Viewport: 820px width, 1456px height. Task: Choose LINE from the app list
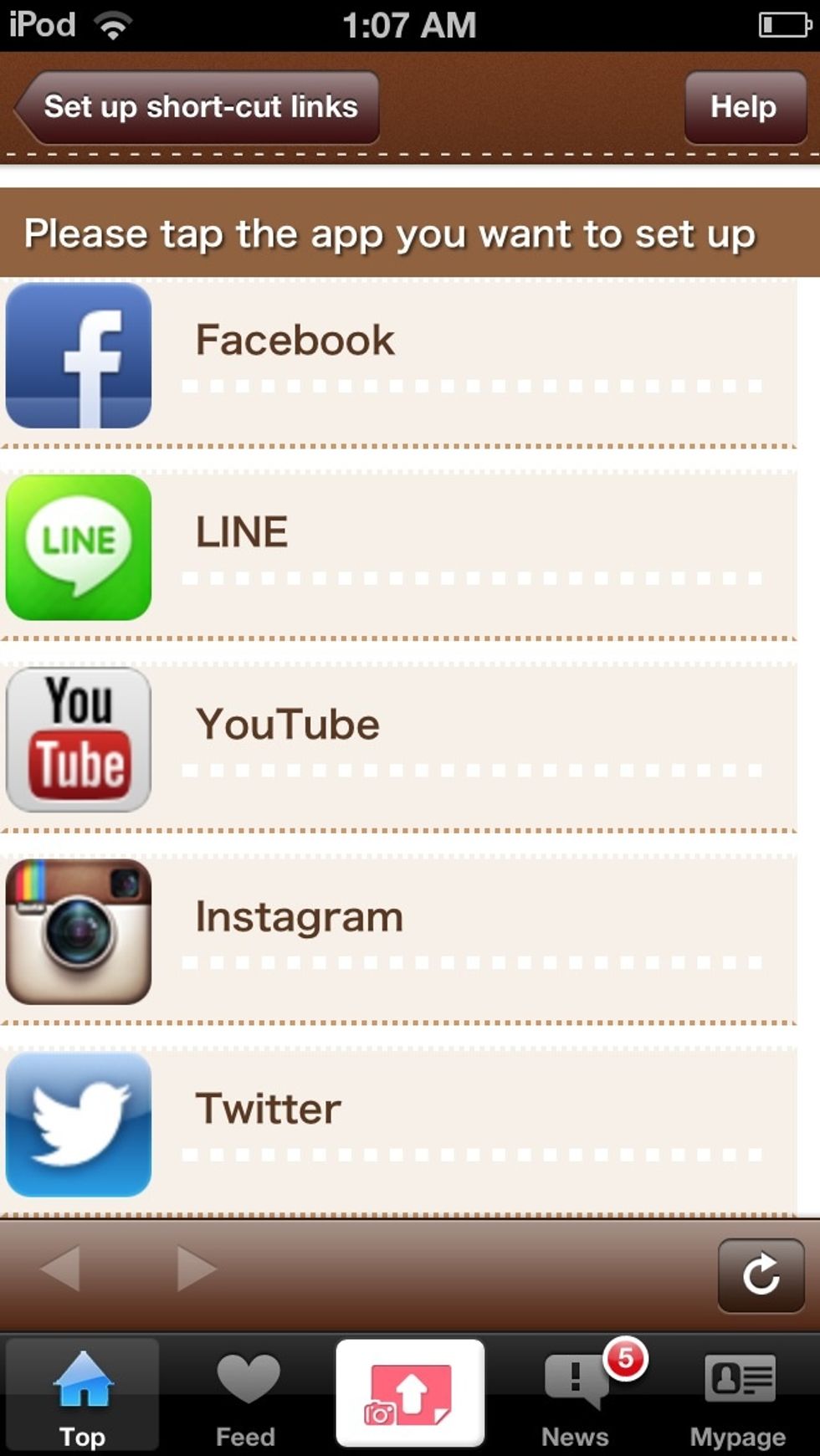coord(398,549)
